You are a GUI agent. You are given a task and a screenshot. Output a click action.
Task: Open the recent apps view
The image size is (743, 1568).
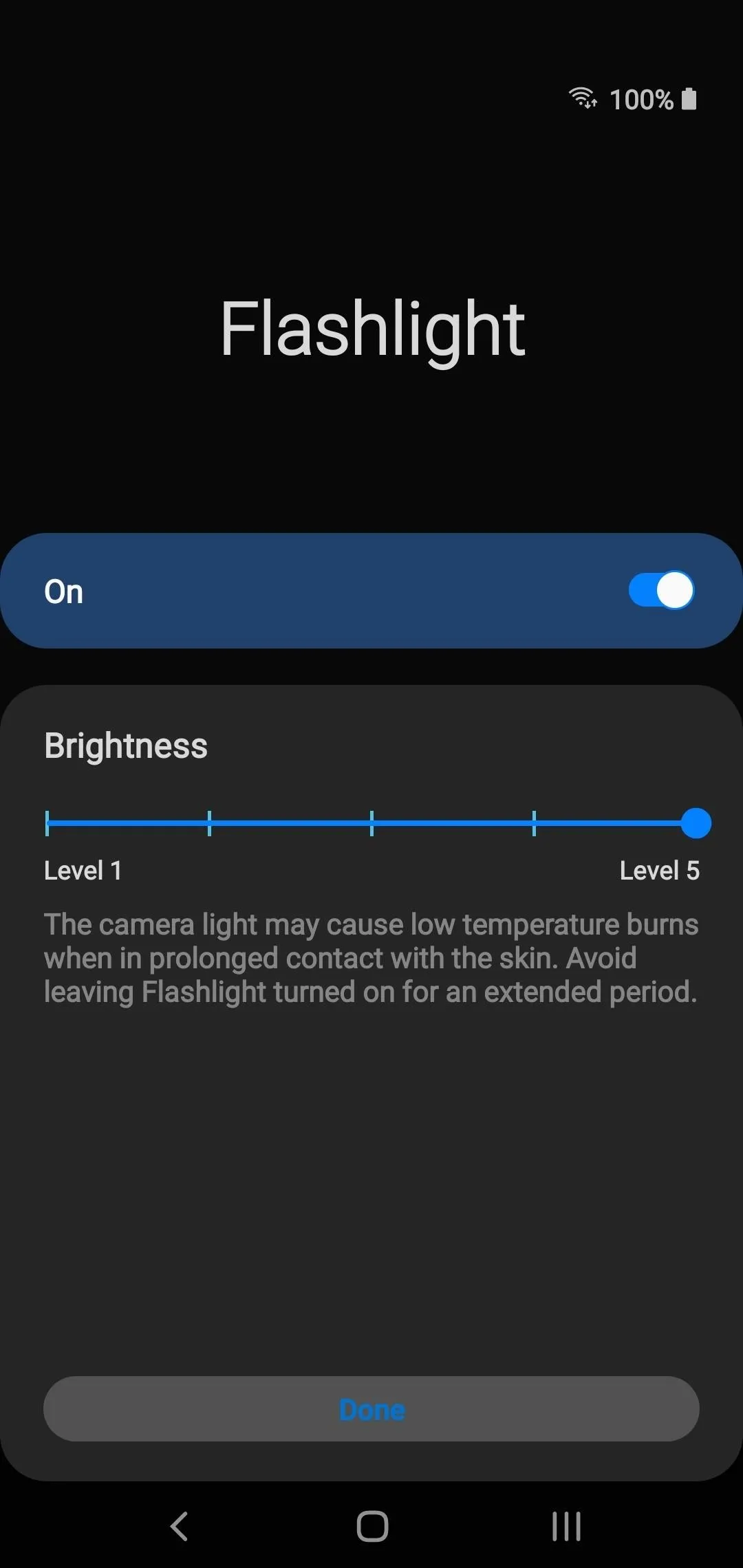tap(566, 1526)
